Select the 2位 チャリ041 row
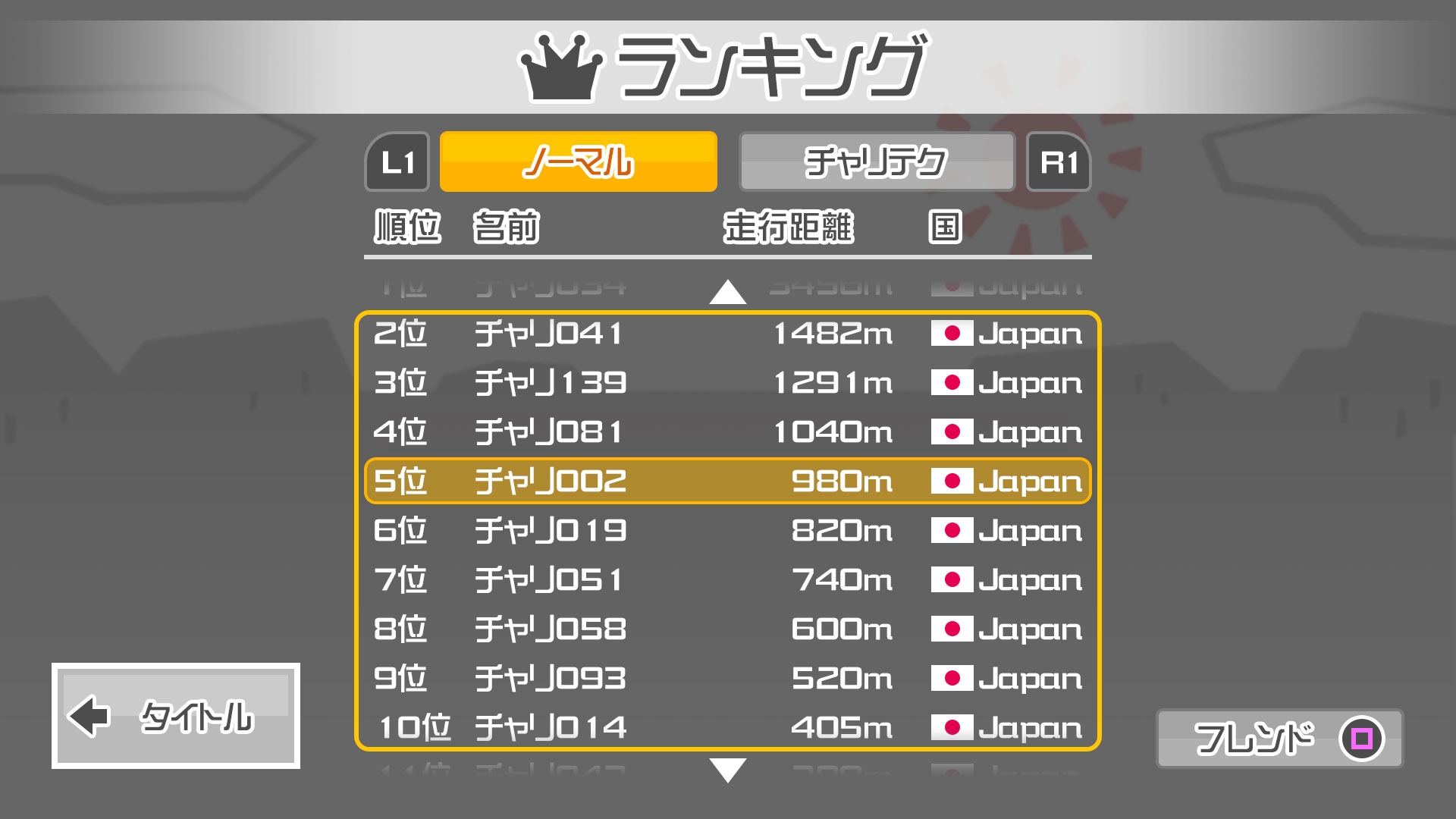This screenshot has height=819, width=1456. pos(727,334)
